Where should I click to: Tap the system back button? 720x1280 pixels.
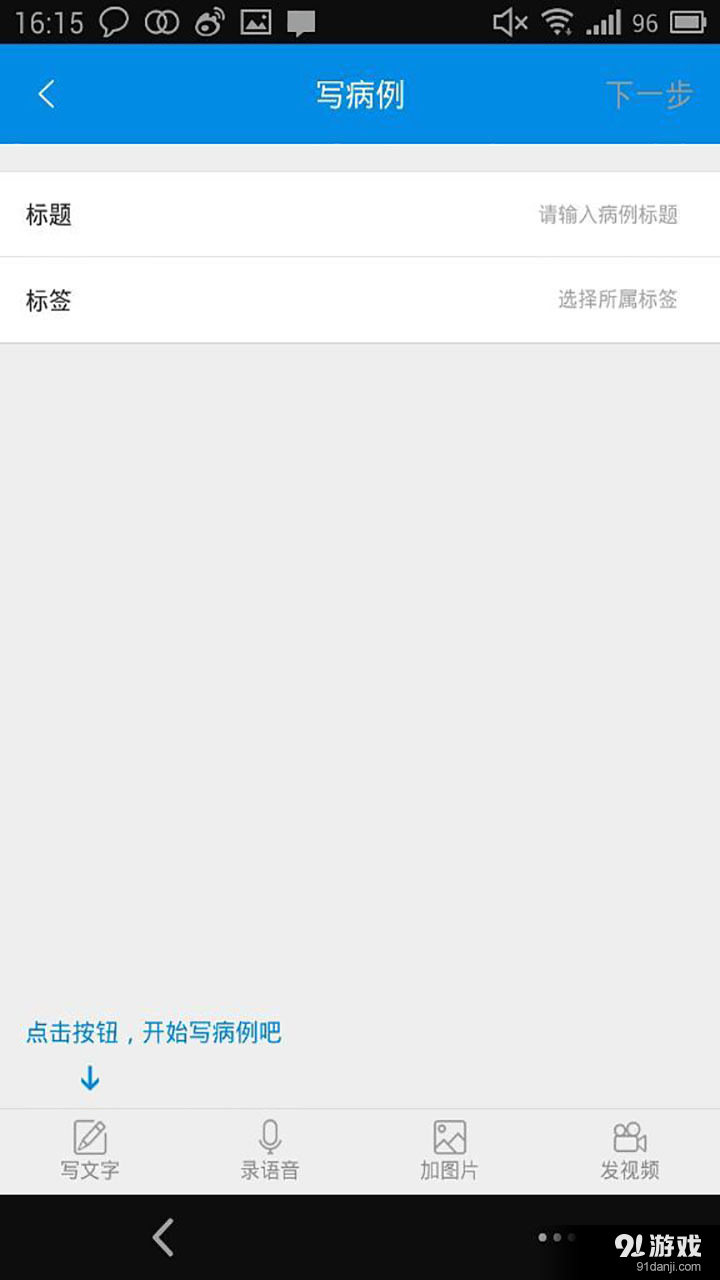coord(163,1237)
